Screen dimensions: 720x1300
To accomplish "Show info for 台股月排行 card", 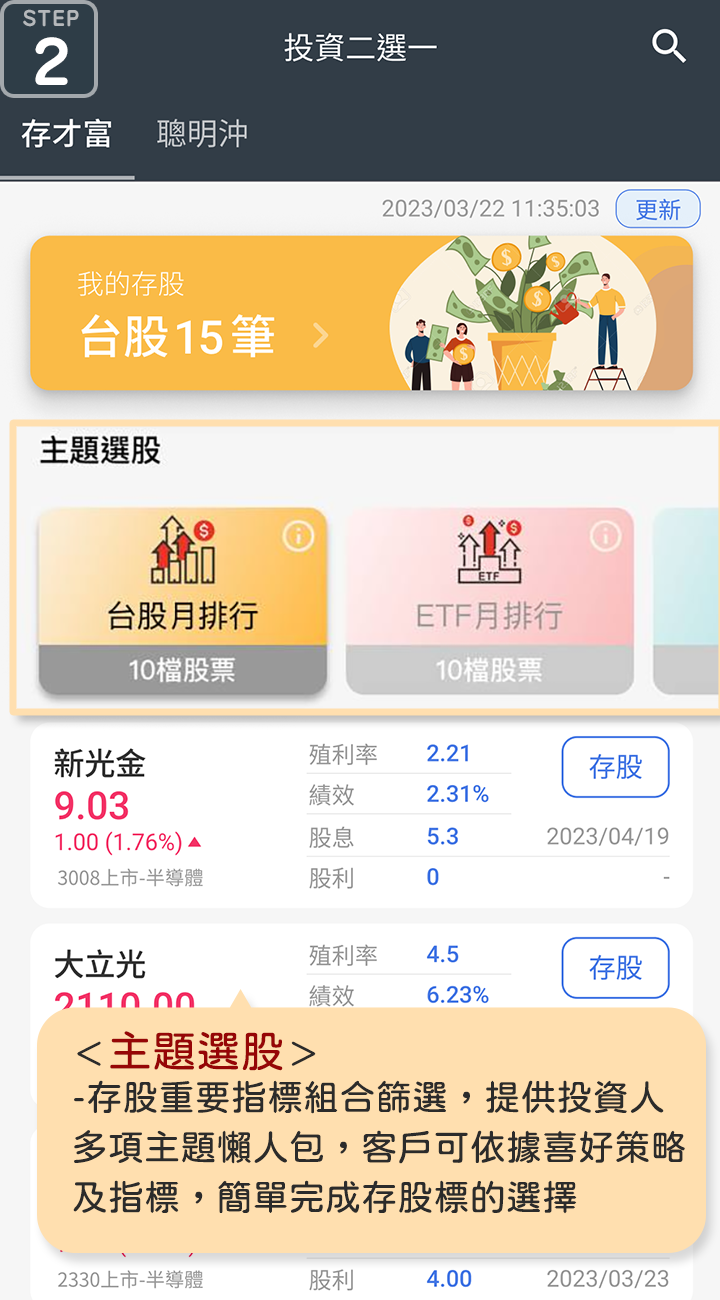I will tap(298, 537).
